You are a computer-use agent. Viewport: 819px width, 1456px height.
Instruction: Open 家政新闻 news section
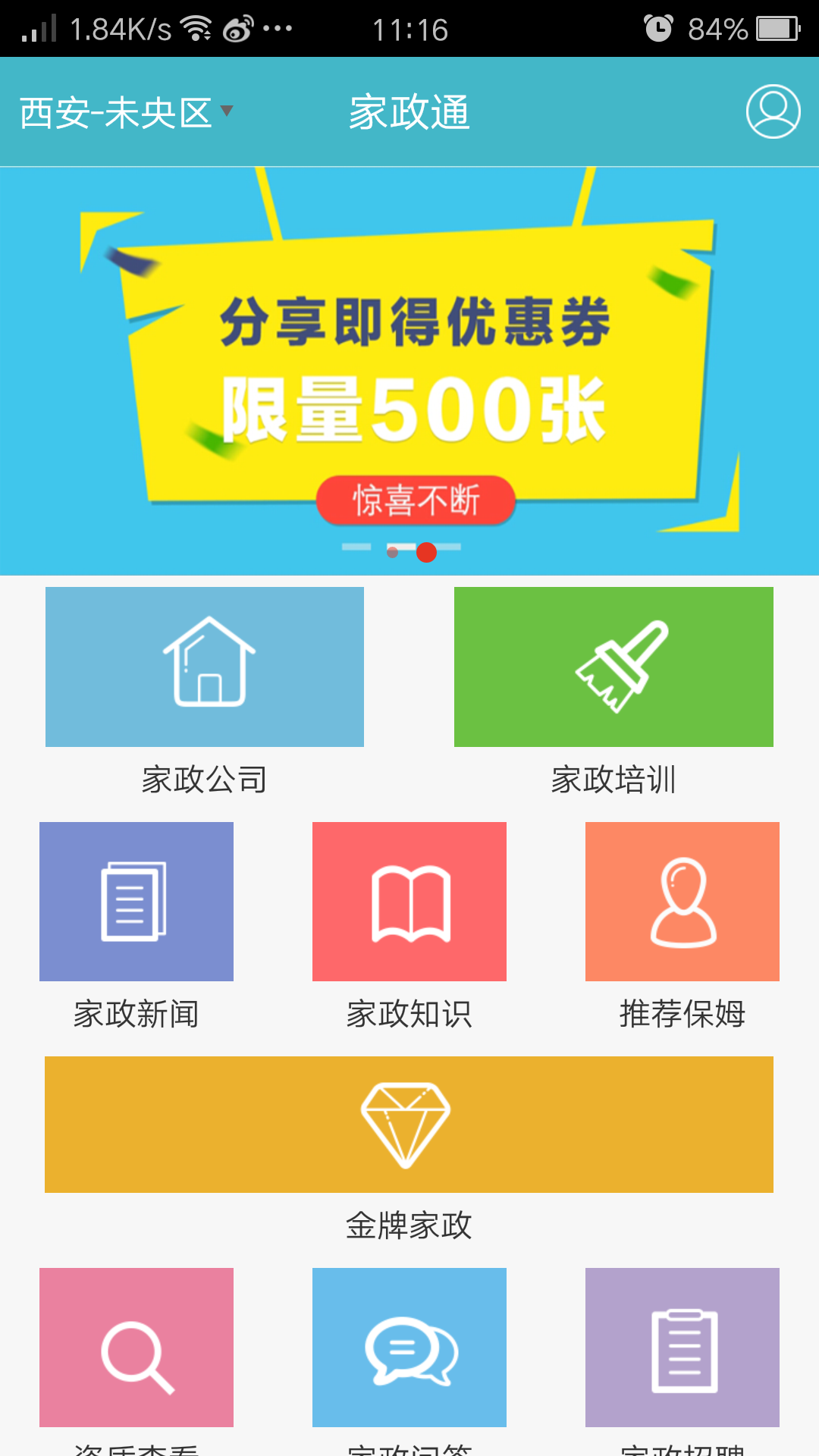click(x=136, y=902)
